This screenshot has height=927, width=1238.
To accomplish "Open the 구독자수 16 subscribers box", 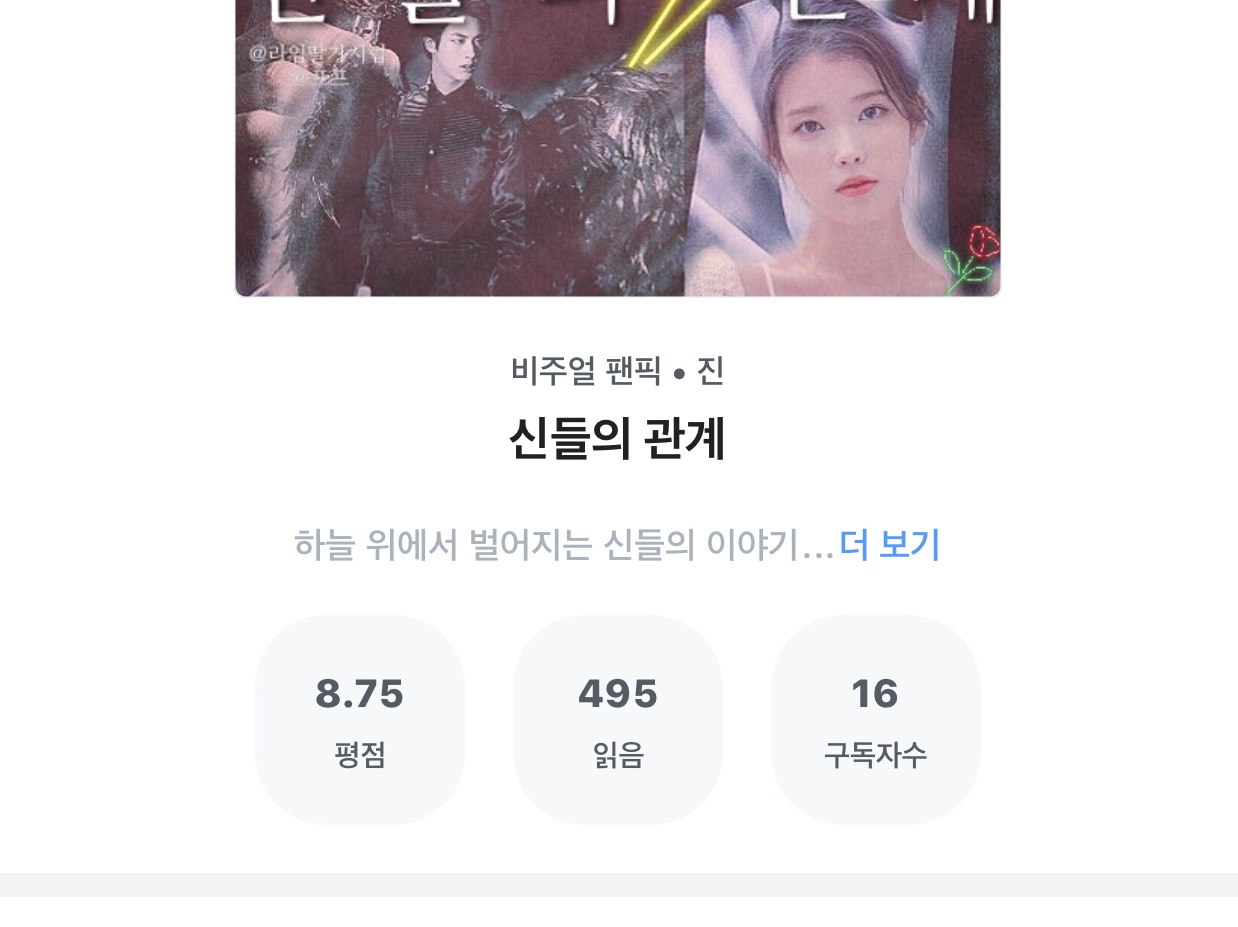I will tap(875, 719).
